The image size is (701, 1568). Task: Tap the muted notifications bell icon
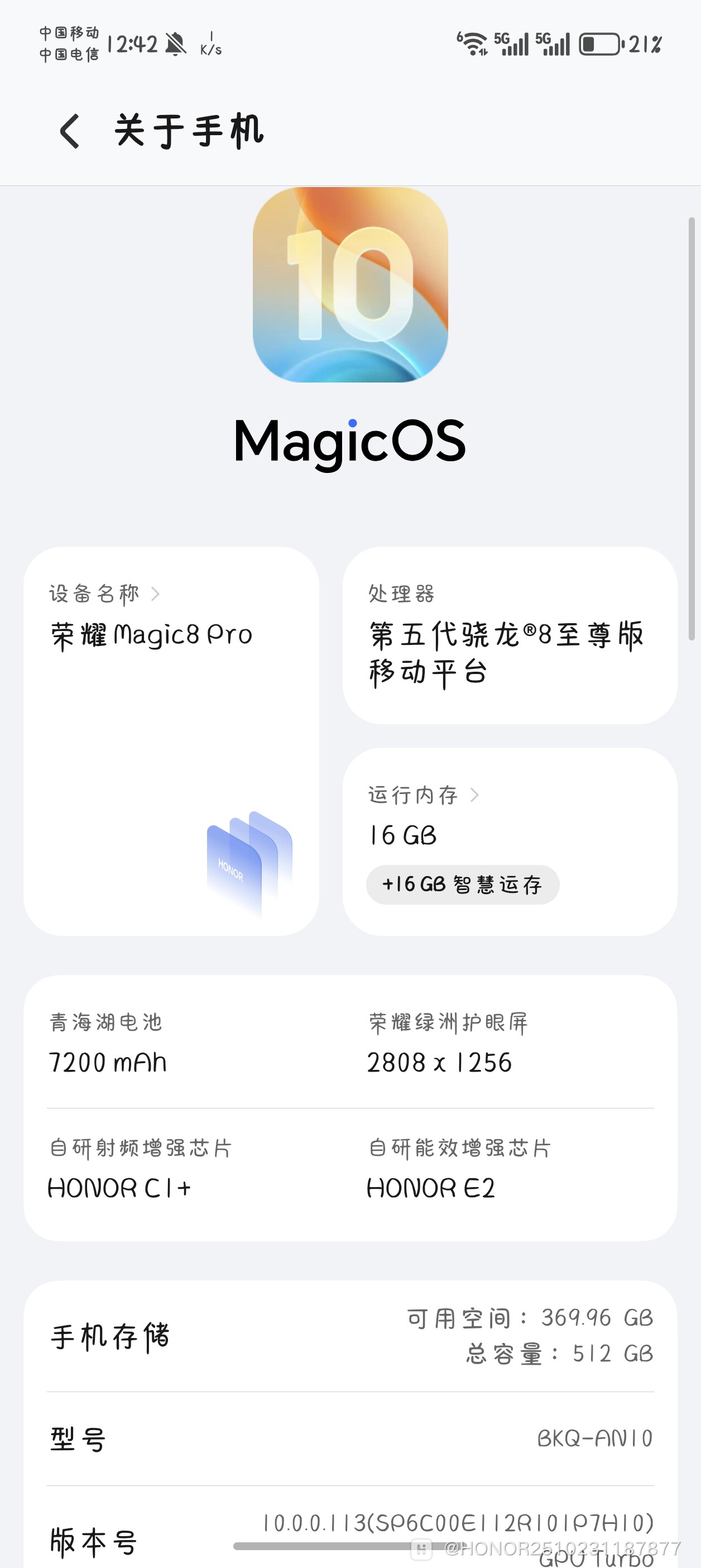pyautogui.click(x=175, y=42)
